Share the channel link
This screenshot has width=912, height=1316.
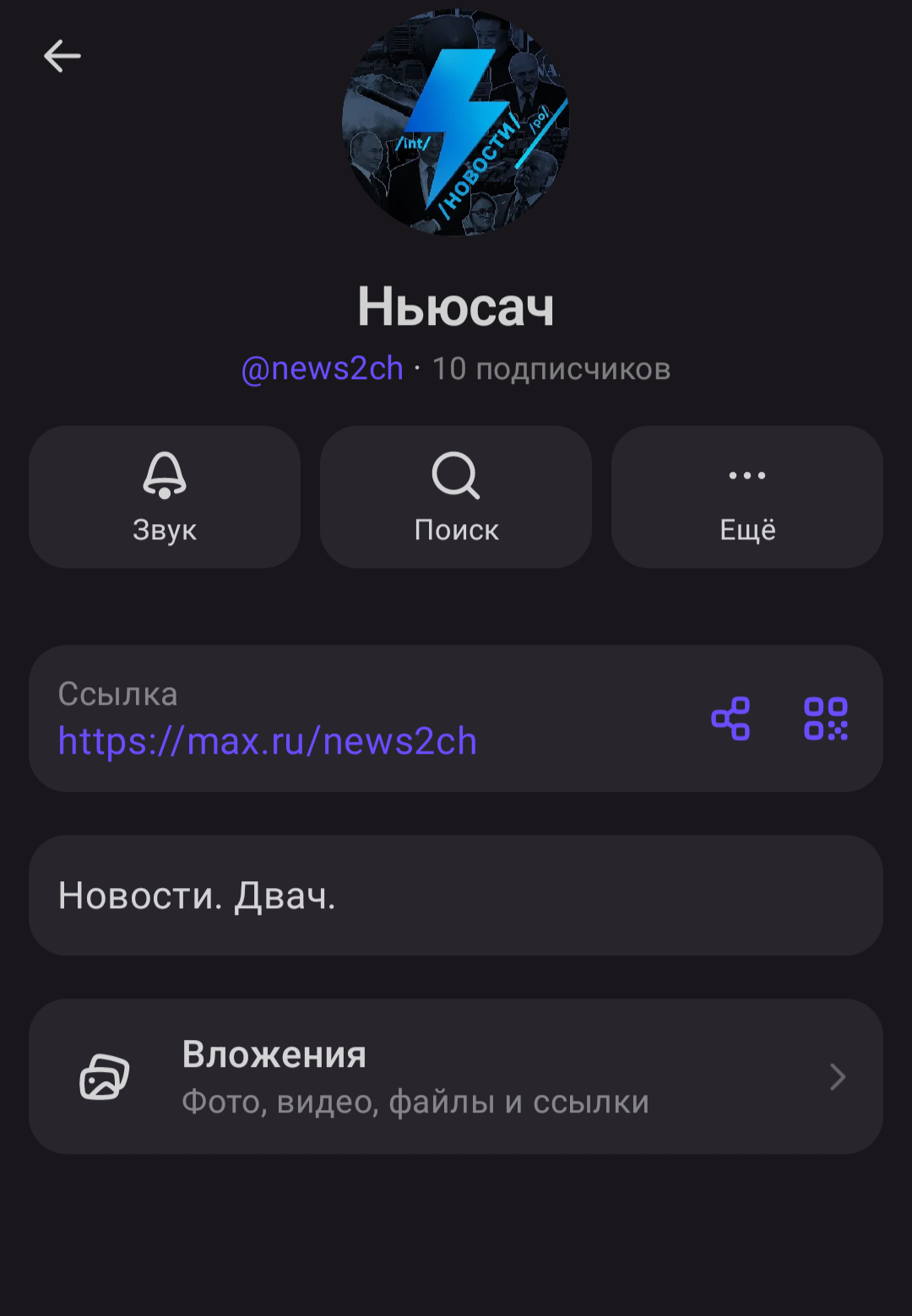coord(731,718)
